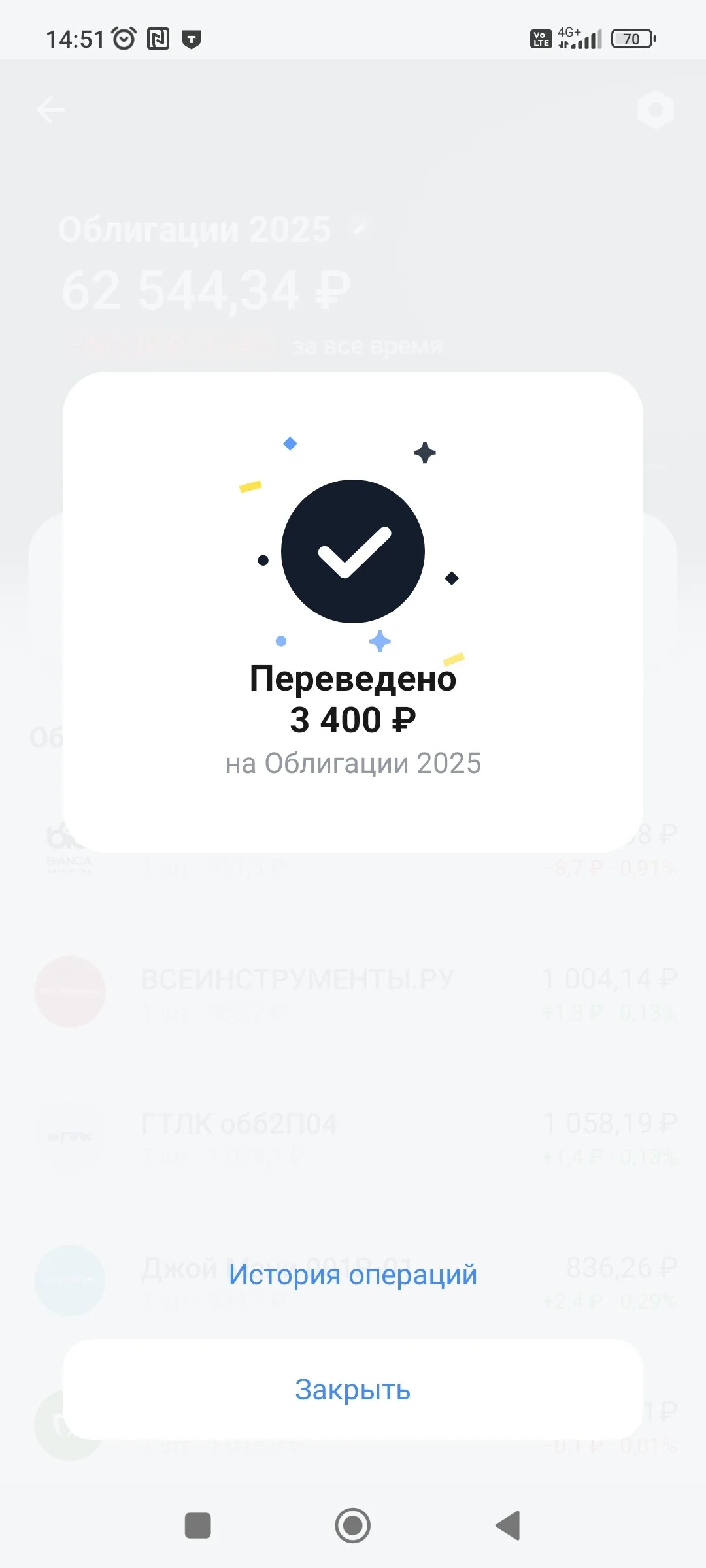The width and height of the screenshot is (706, 1568).
Task: Open История операций link
Action: click(353, 1275)
